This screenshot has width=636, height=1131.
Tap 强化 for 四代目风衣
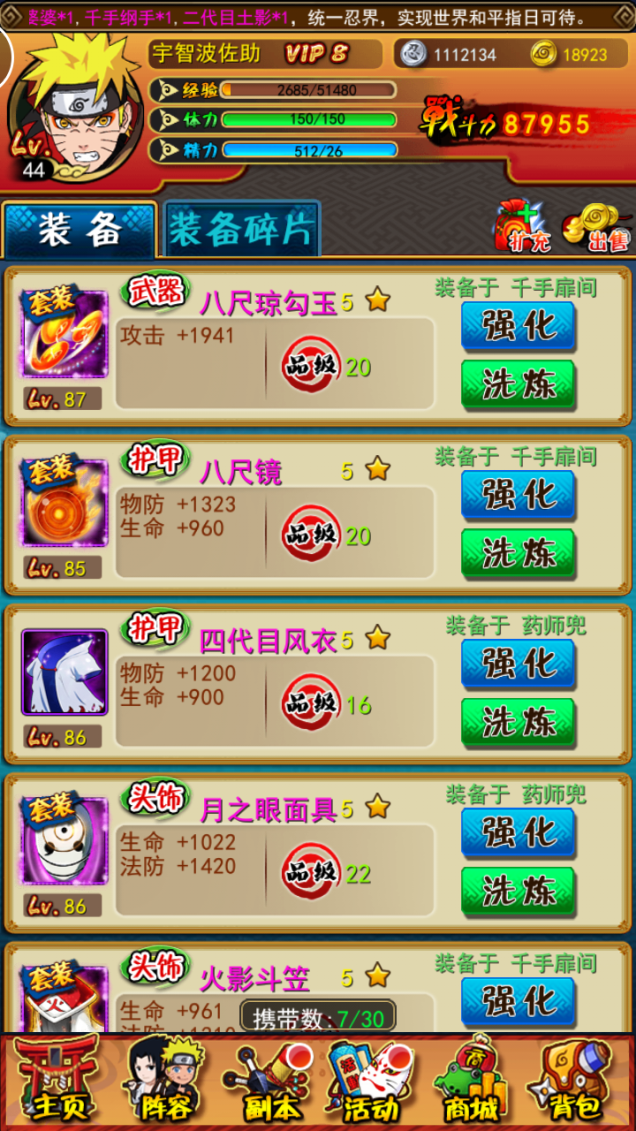[518, 664]
